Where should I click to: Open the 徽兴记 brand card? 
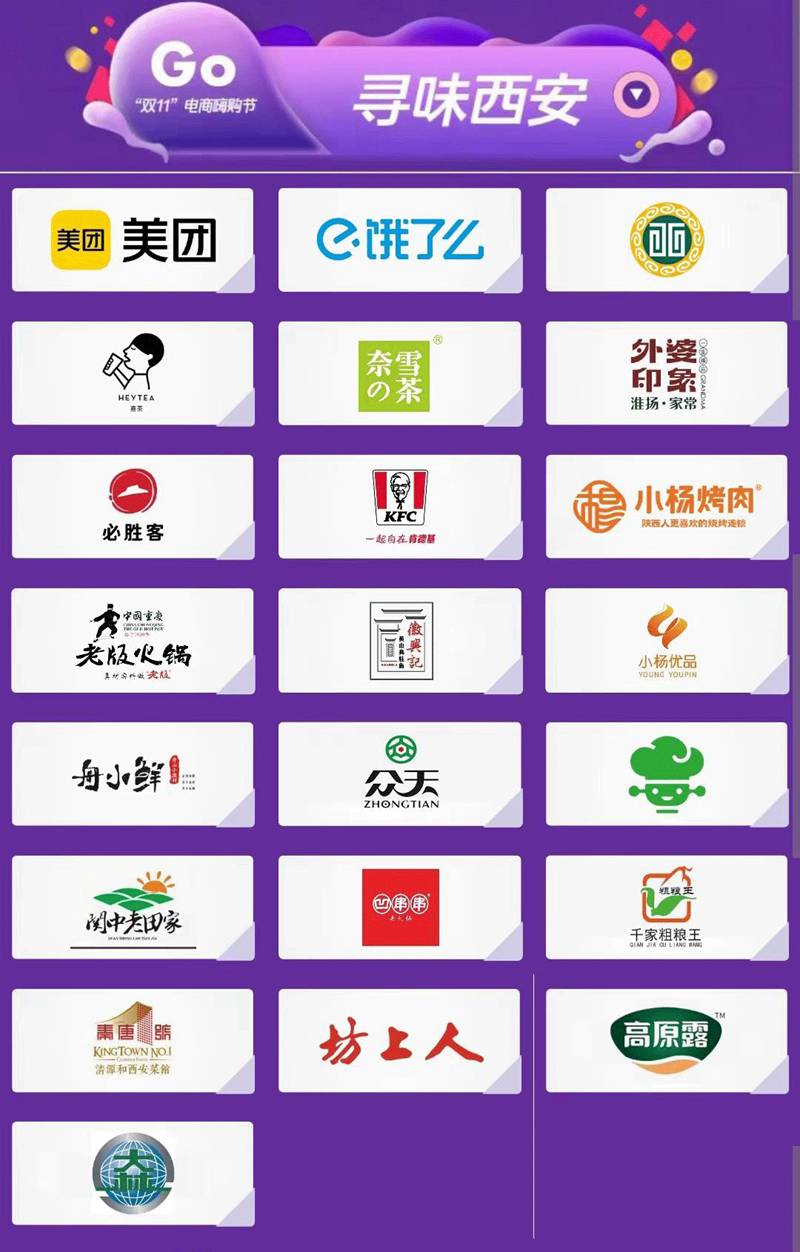coord(400,640)
